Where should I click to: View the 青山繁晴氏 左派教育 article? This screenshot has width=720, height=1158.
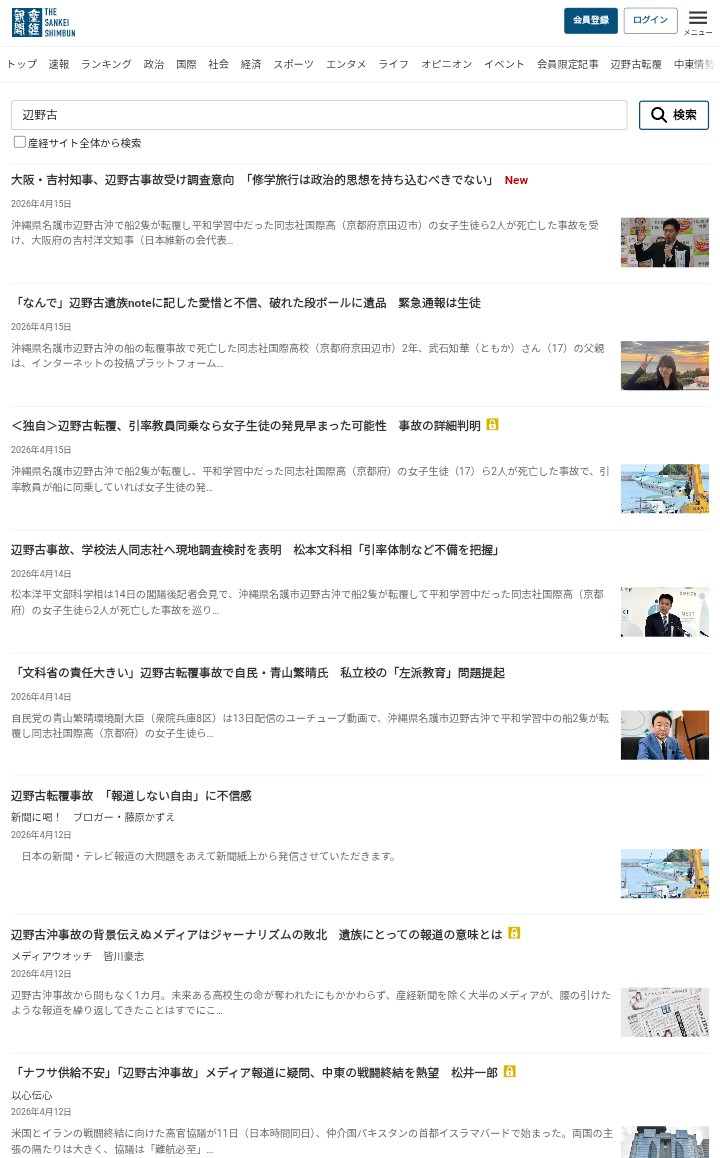(x=258, y=673)
